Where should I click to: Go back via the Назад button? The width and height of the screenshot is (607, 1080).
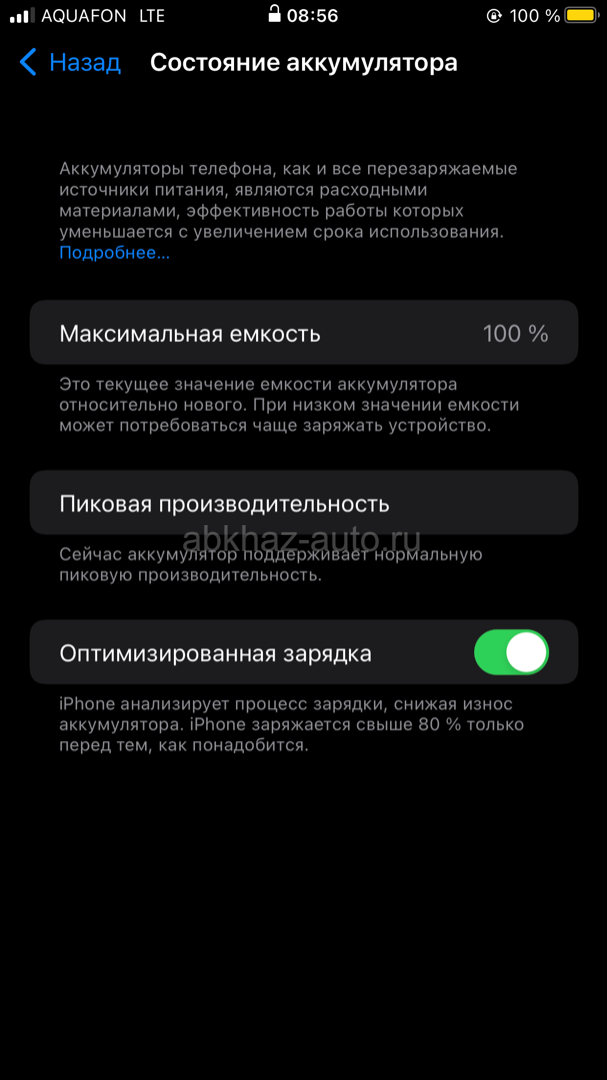70,63
